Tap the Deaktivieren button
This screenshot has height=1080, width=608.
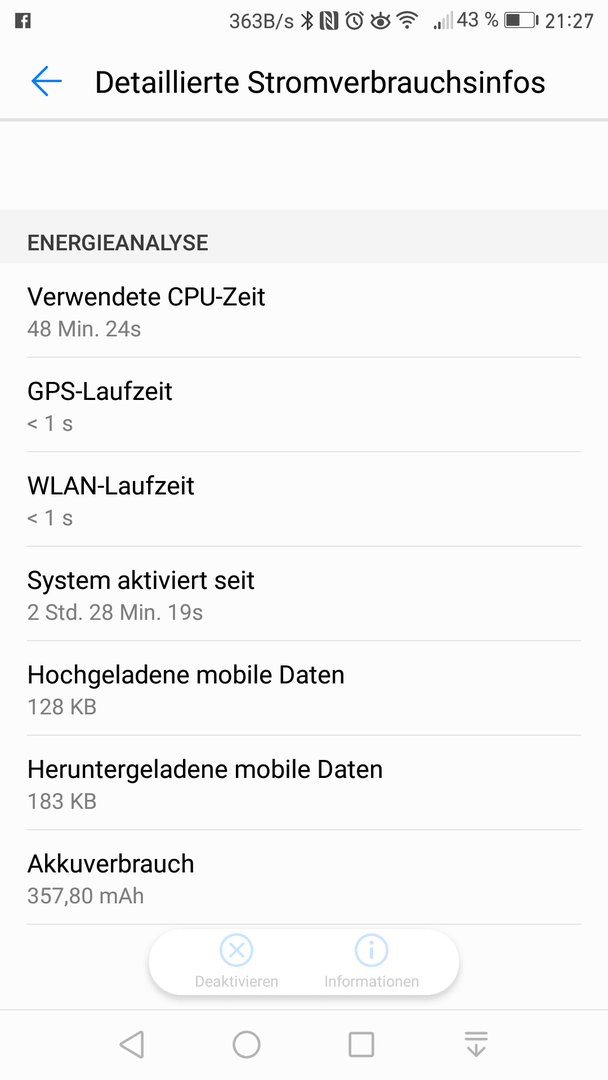[x=236, y=962]
